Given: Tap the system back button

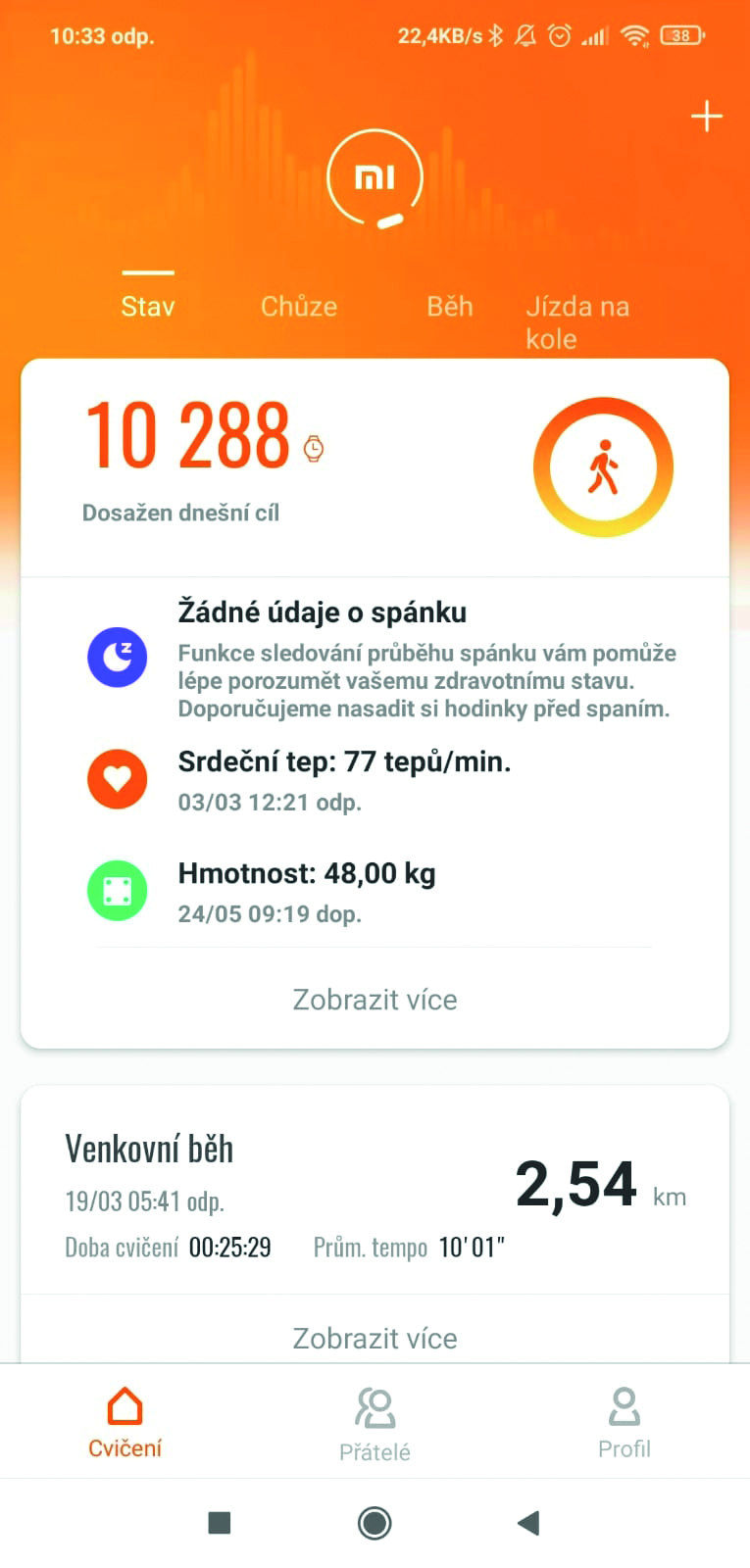Looking at the screenshot, I should tap(528, 1523).
